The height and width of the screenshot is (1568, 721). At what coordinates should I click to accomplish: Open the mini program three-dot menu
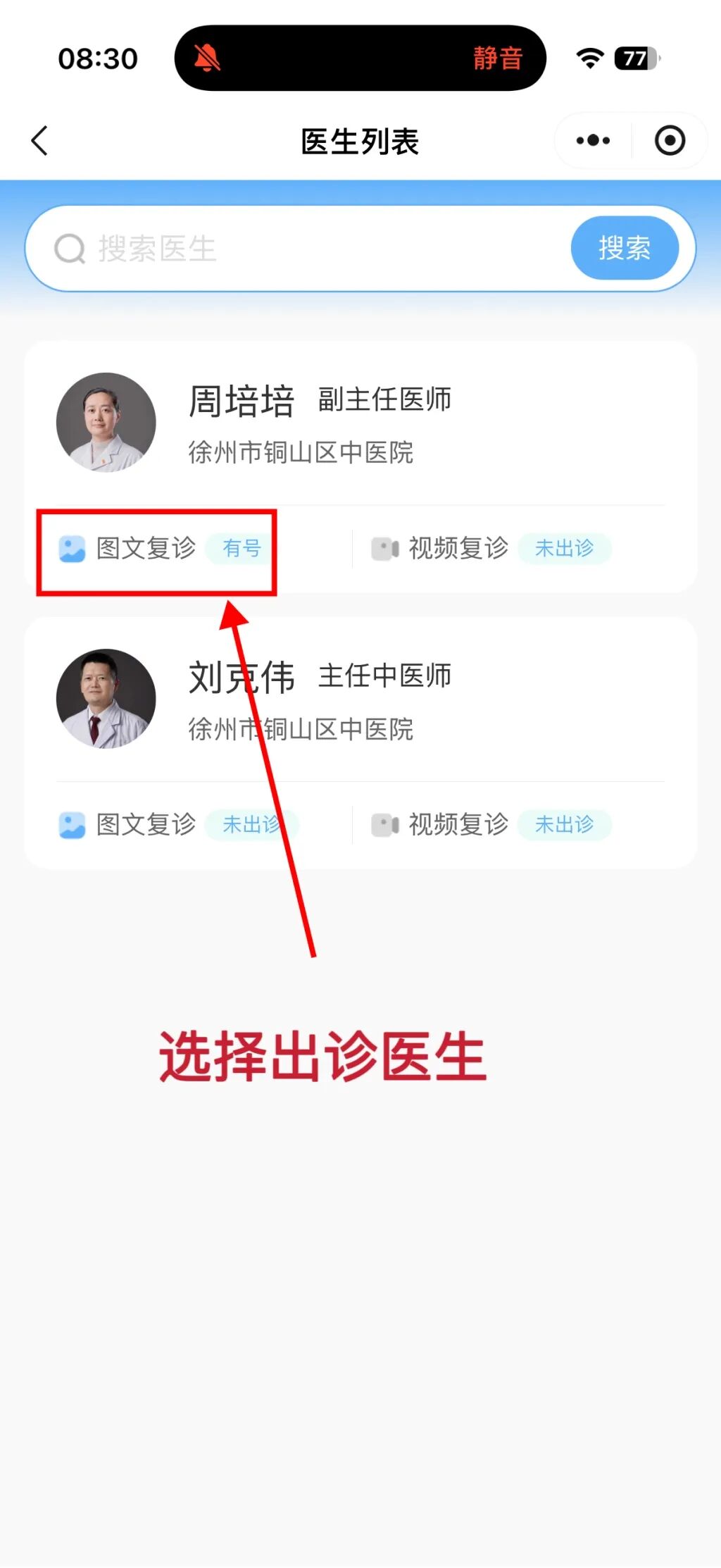click(593, 140)
